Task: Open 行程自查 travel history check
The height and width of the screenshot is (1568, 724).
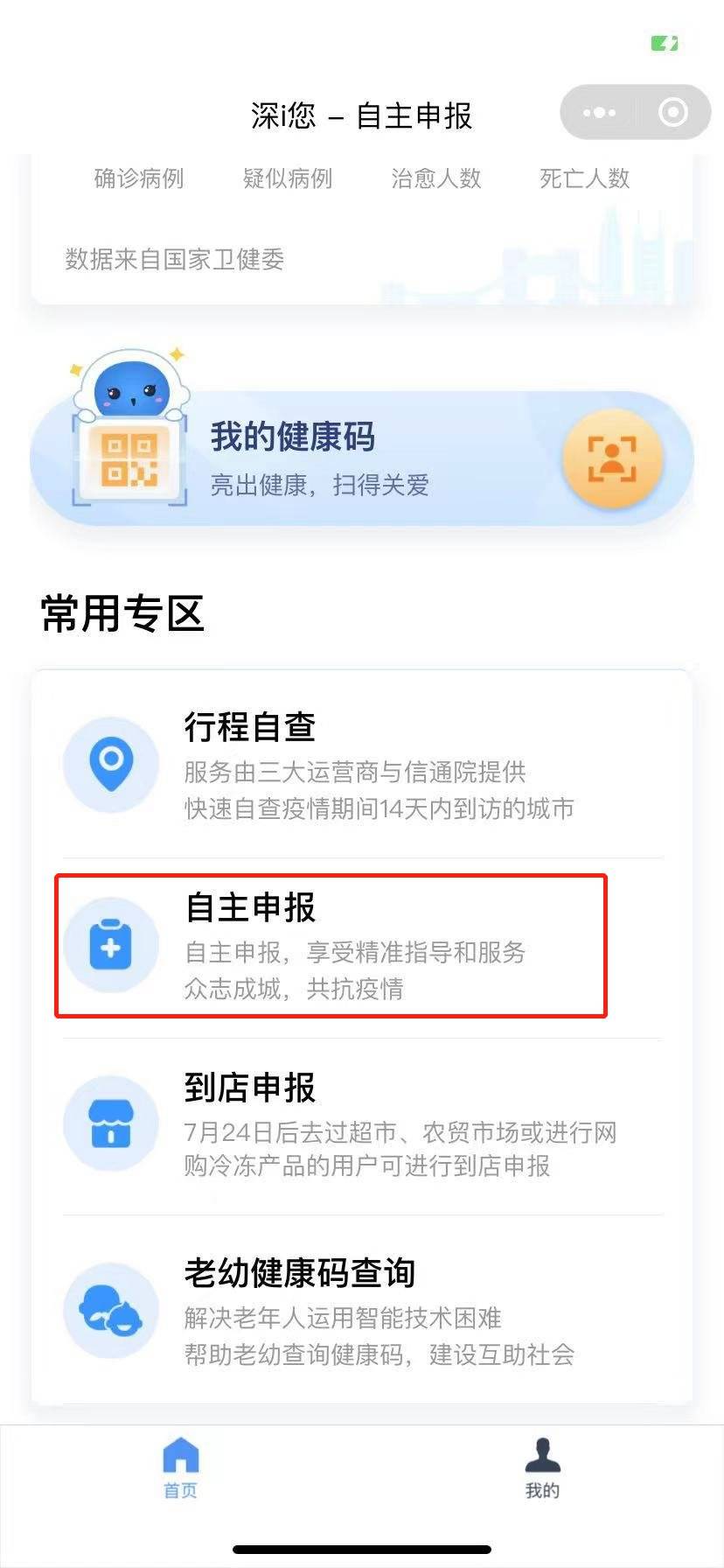Action: click(x=362, y=766)
